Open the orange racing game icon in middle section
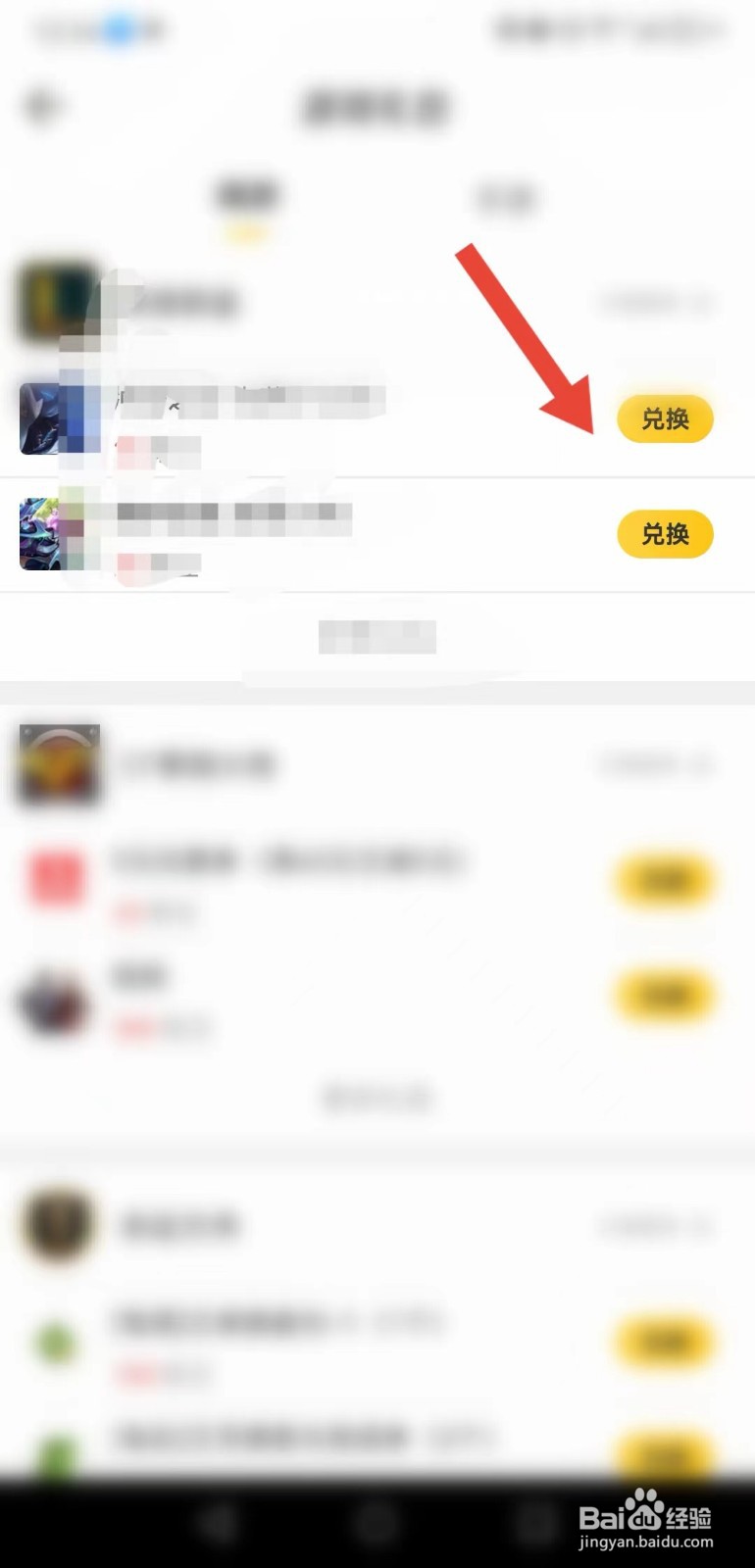This screenshot has width=755, height=1568. coord(59,765)
